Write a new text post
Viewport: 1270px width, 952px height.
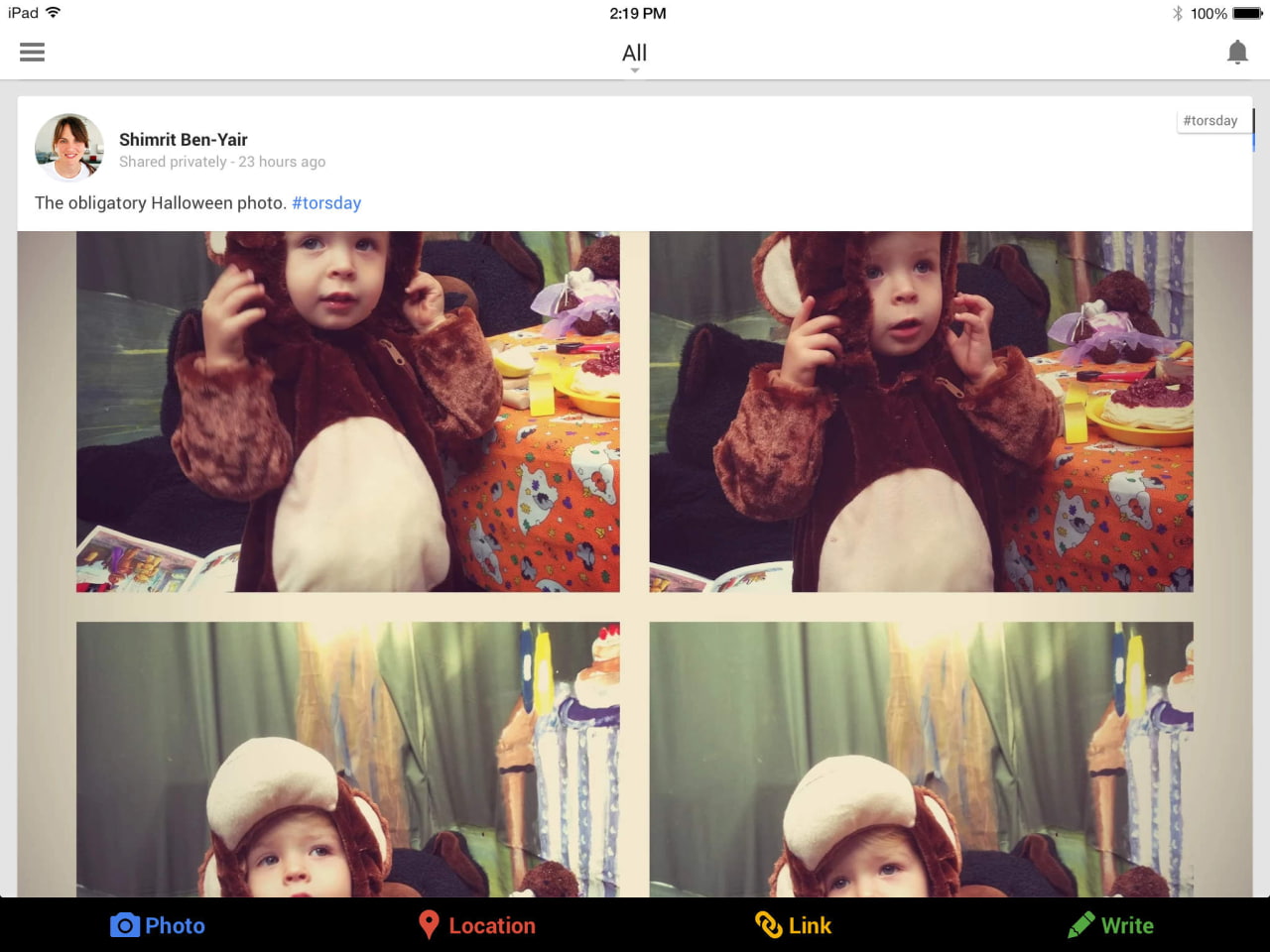tap(1110, 925)
